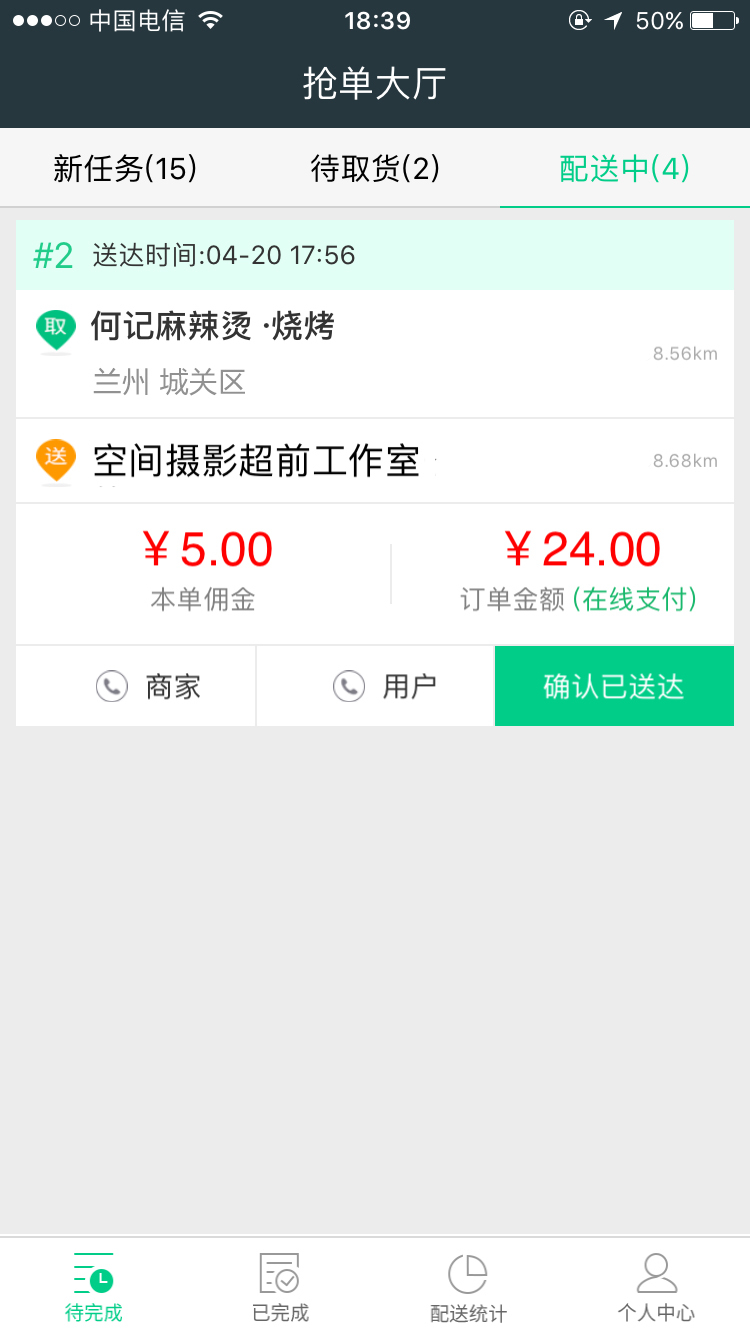Go to the 待完成 bottom tab
This screenshot has height=1334, width=750.
point(94,1286)
